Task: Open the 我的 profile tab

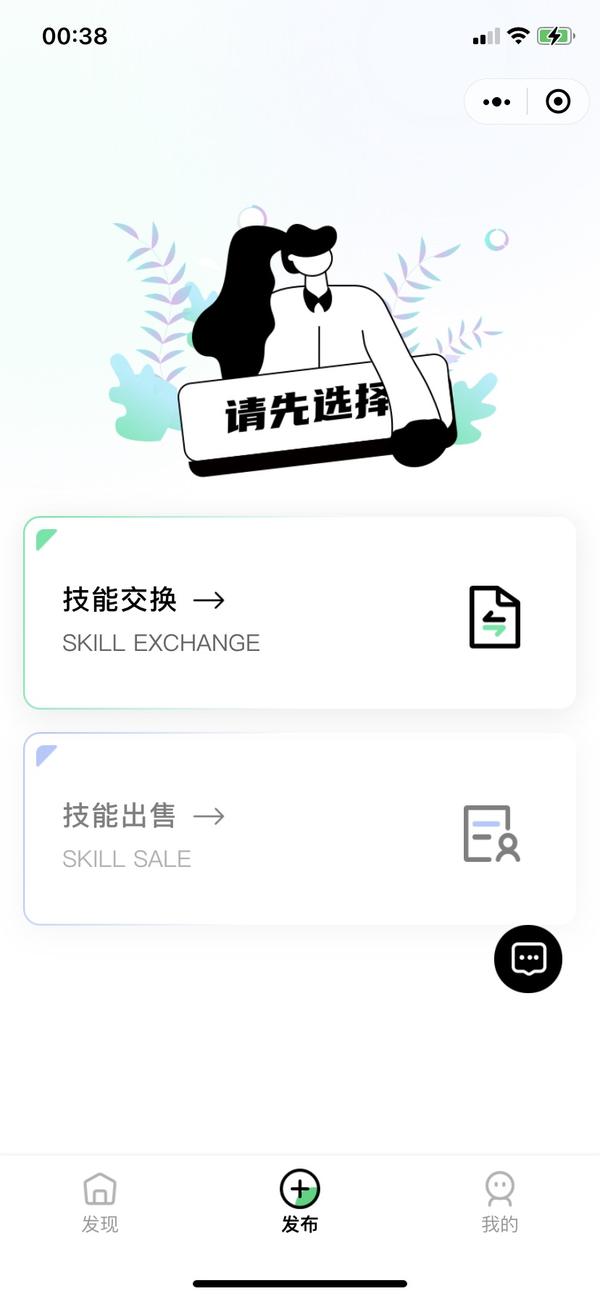Action: click(x=500, y=1202)
